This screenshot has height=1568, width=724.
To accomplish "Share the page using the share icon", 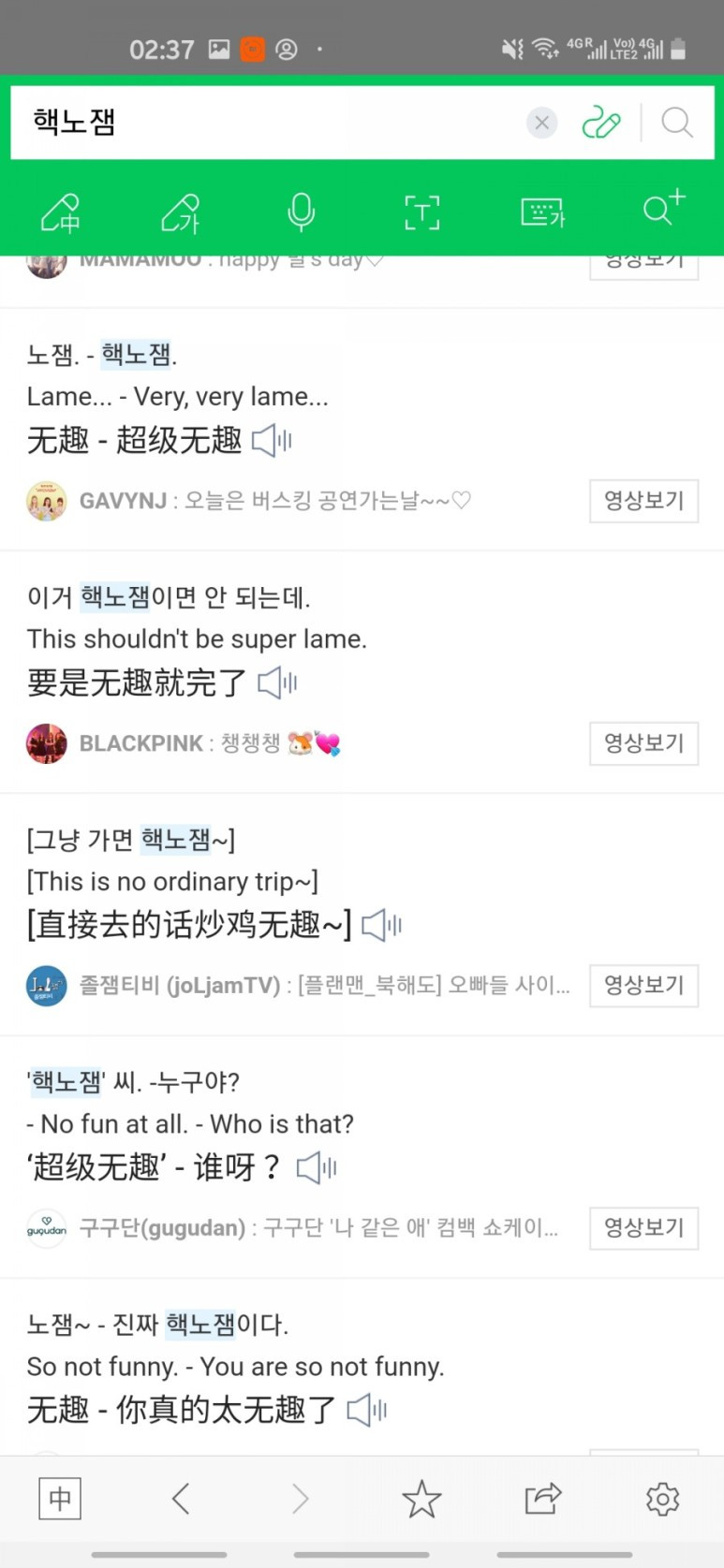I will 542,1499.
